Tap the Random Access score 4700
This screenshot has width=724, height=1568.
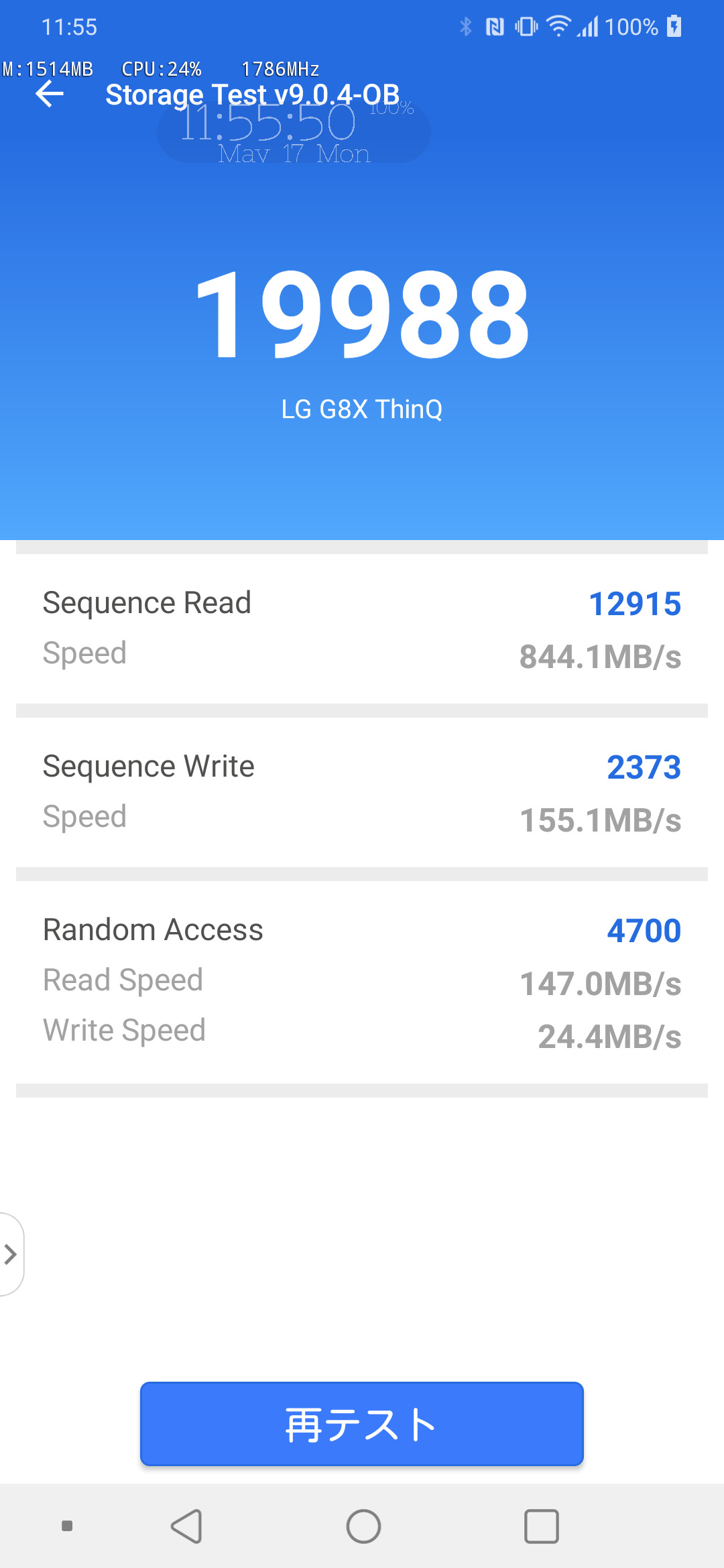tap(643, 930)
